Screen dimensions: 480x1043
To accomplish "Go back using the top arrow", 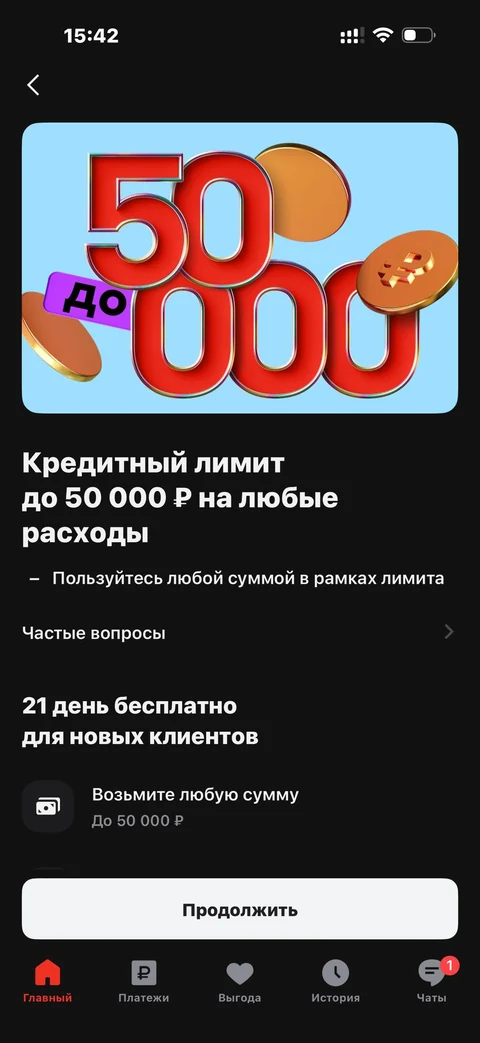I will click(x=33, y=85).
